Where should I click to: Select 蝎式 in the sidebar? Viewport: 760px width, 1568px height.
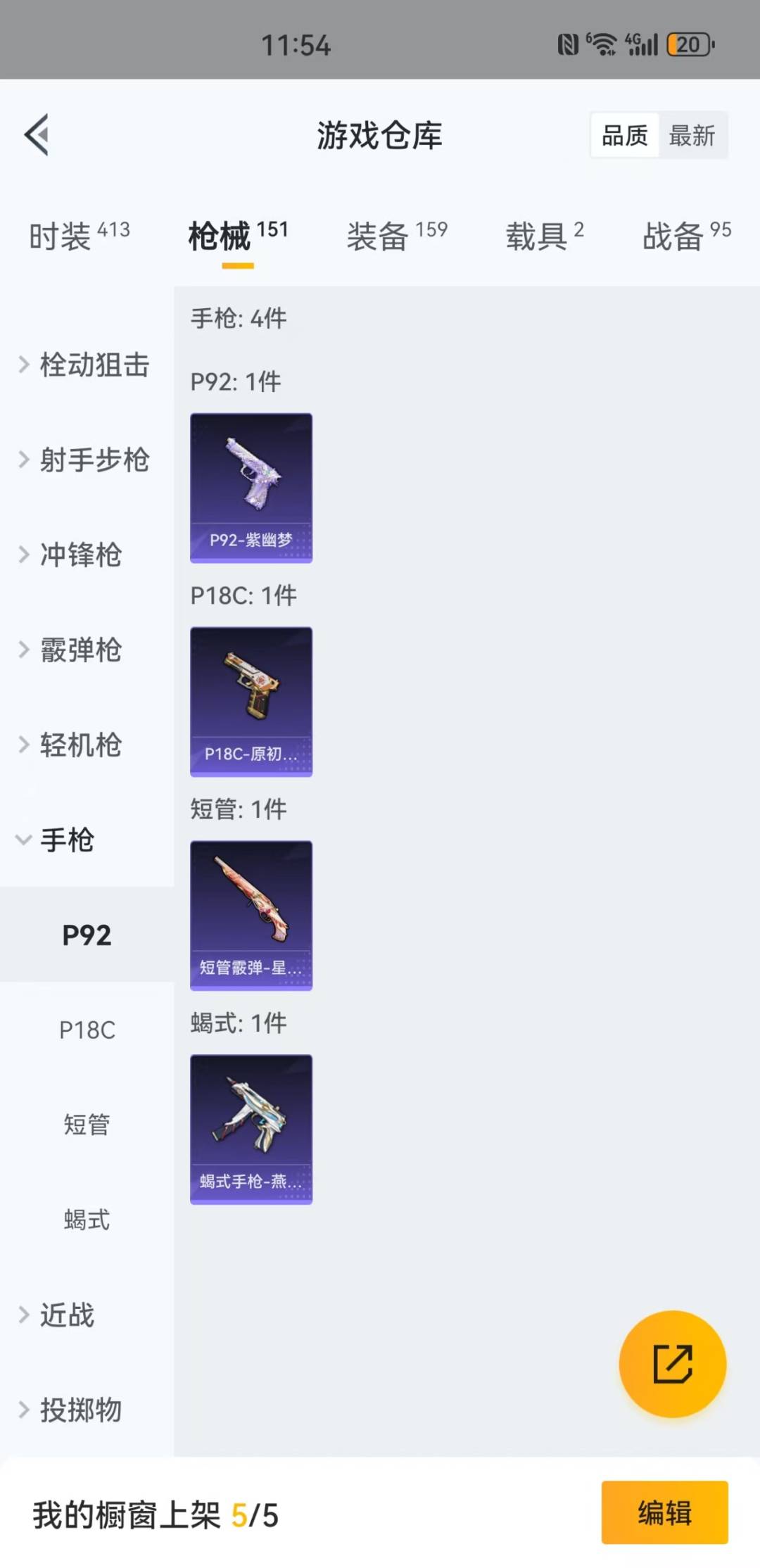tap(87, 1220)
